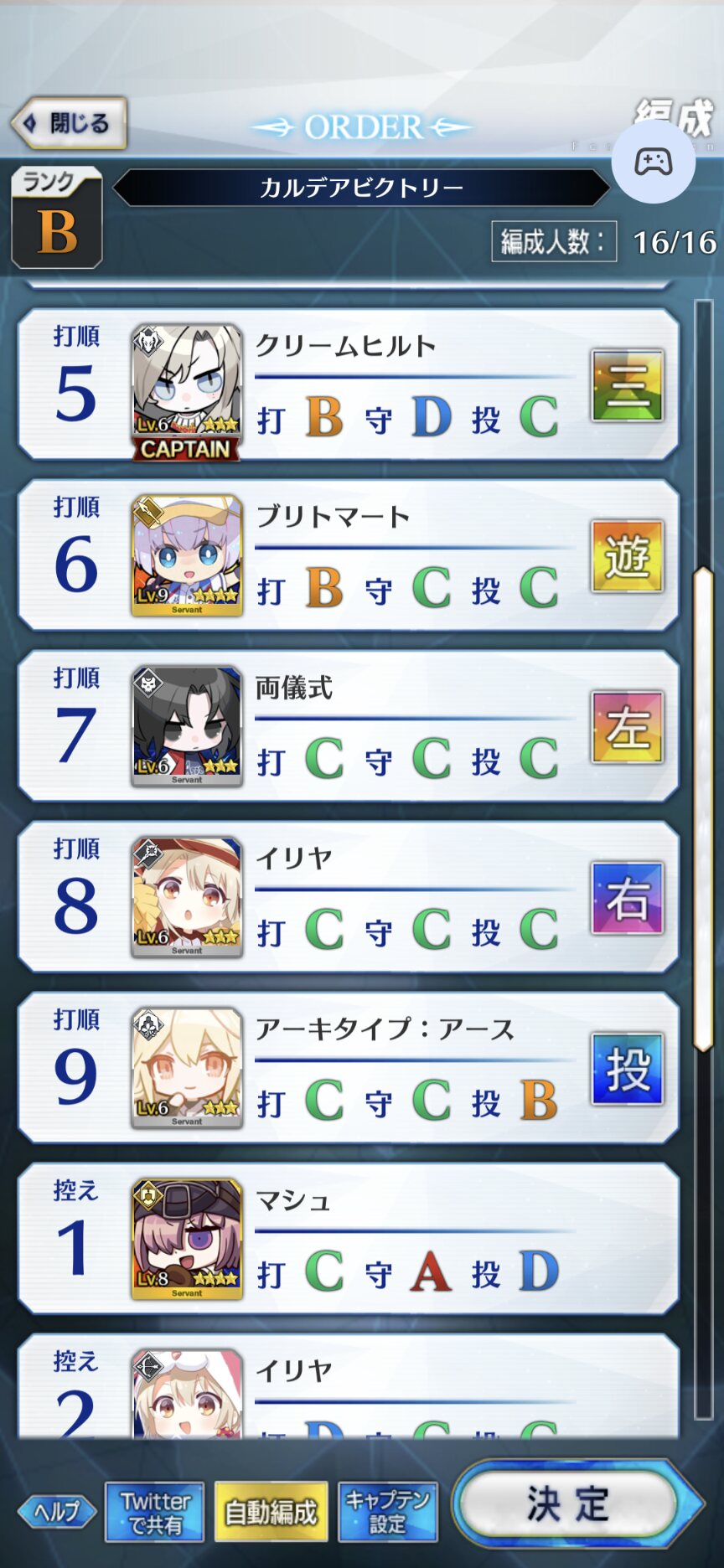Change クリームヒルト's 三 position badge
Image resolution: width=724 pixels, height=1568 pixels.
click(628, 385)
